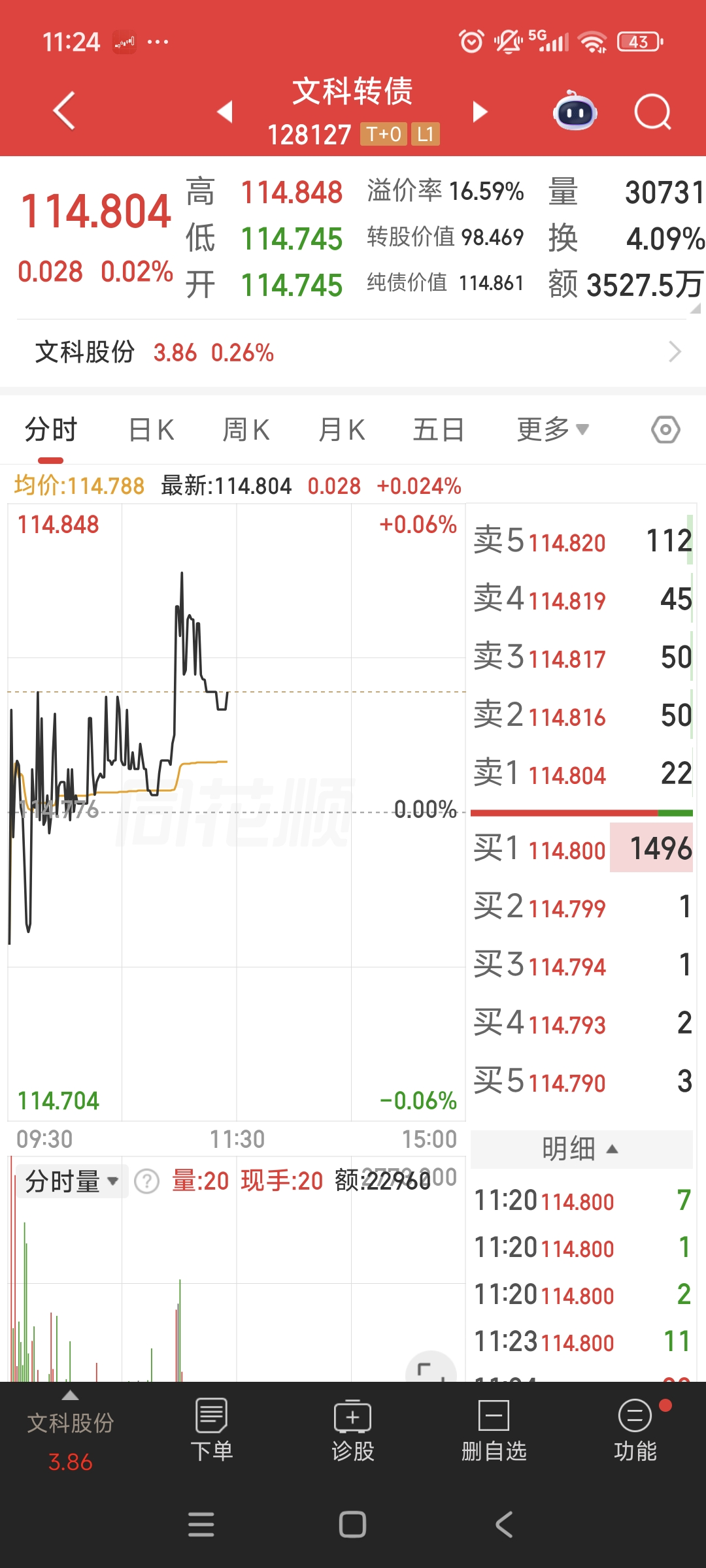The height and width of the screenshot is (1568, 706).
Task: Select the 分时 chart tab
Action: pyautogui.click(x=51, y=430)
